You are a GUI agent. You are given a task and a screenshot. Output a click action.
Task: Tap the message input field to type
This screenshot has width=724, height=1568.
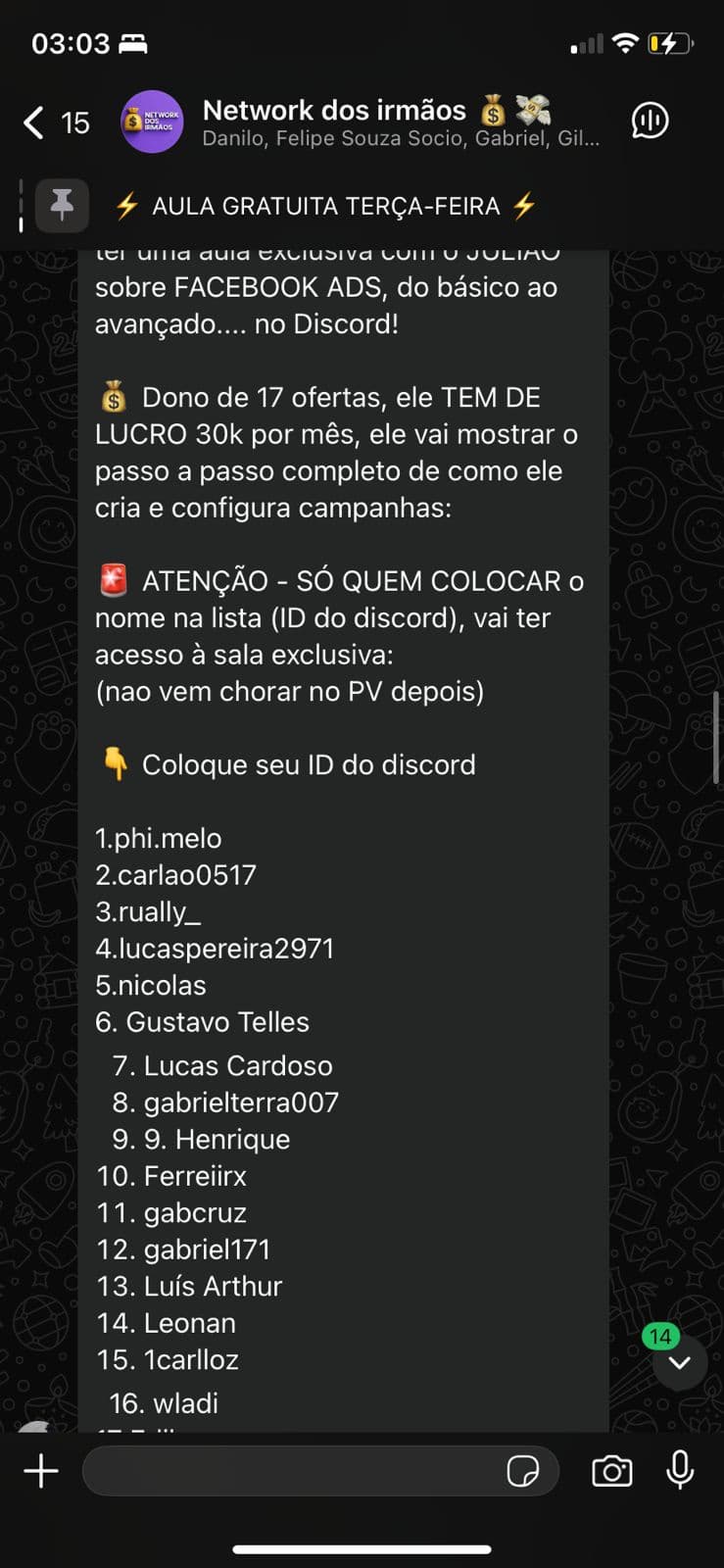294,1470
